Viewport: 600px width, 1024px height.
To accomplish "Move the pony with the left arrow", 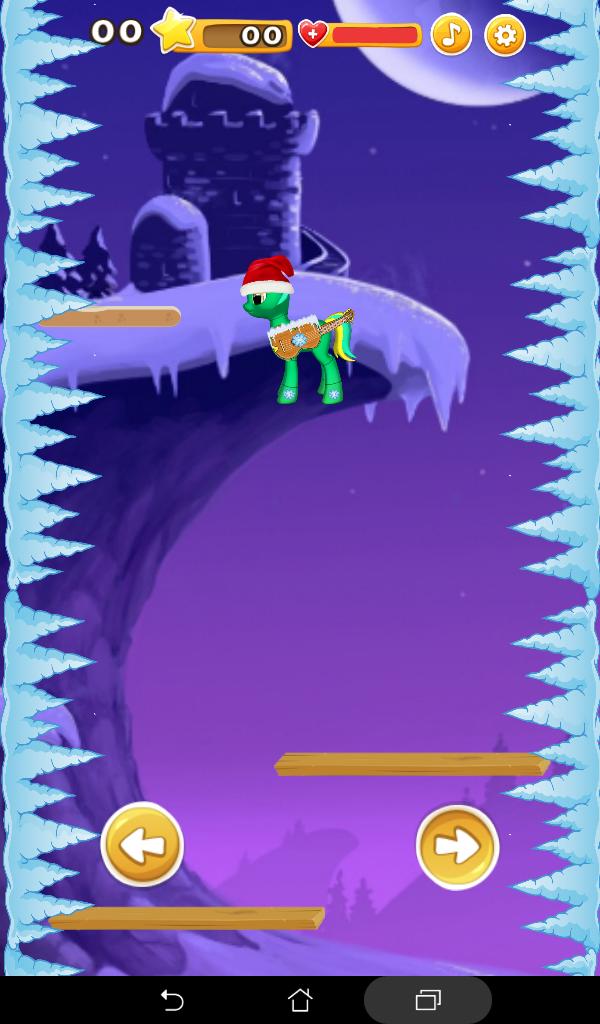I will pos(142,845).
